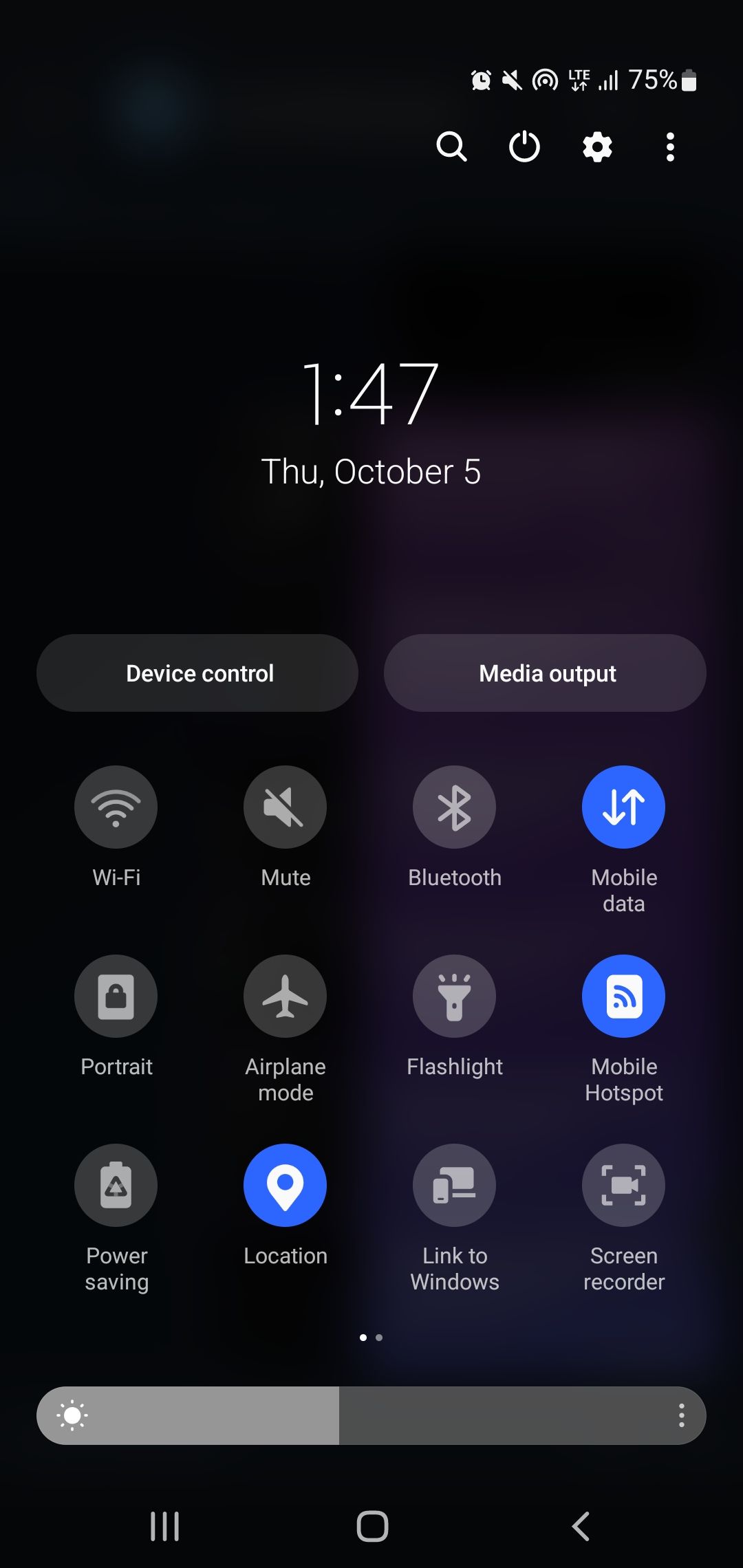This screenshot has width=743, height=1568.
Task: Disable Mobile Hotspot
Action: [623, 996]
